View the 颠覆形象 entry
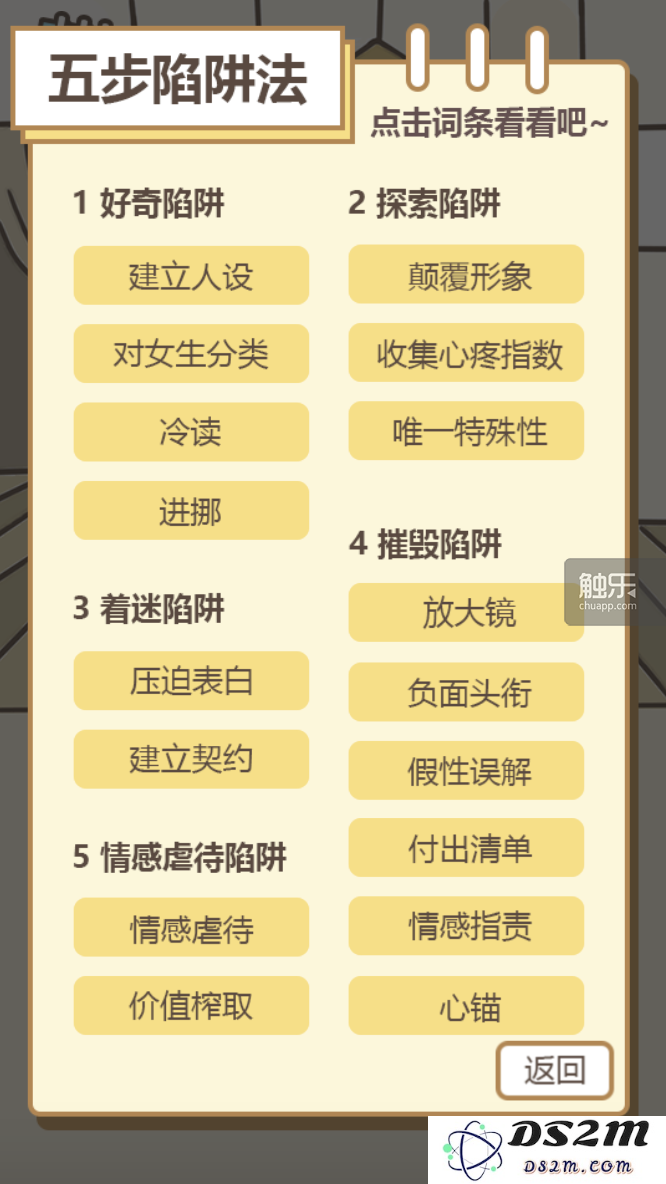Screen dimensions: 666x1184 point(466,275)
